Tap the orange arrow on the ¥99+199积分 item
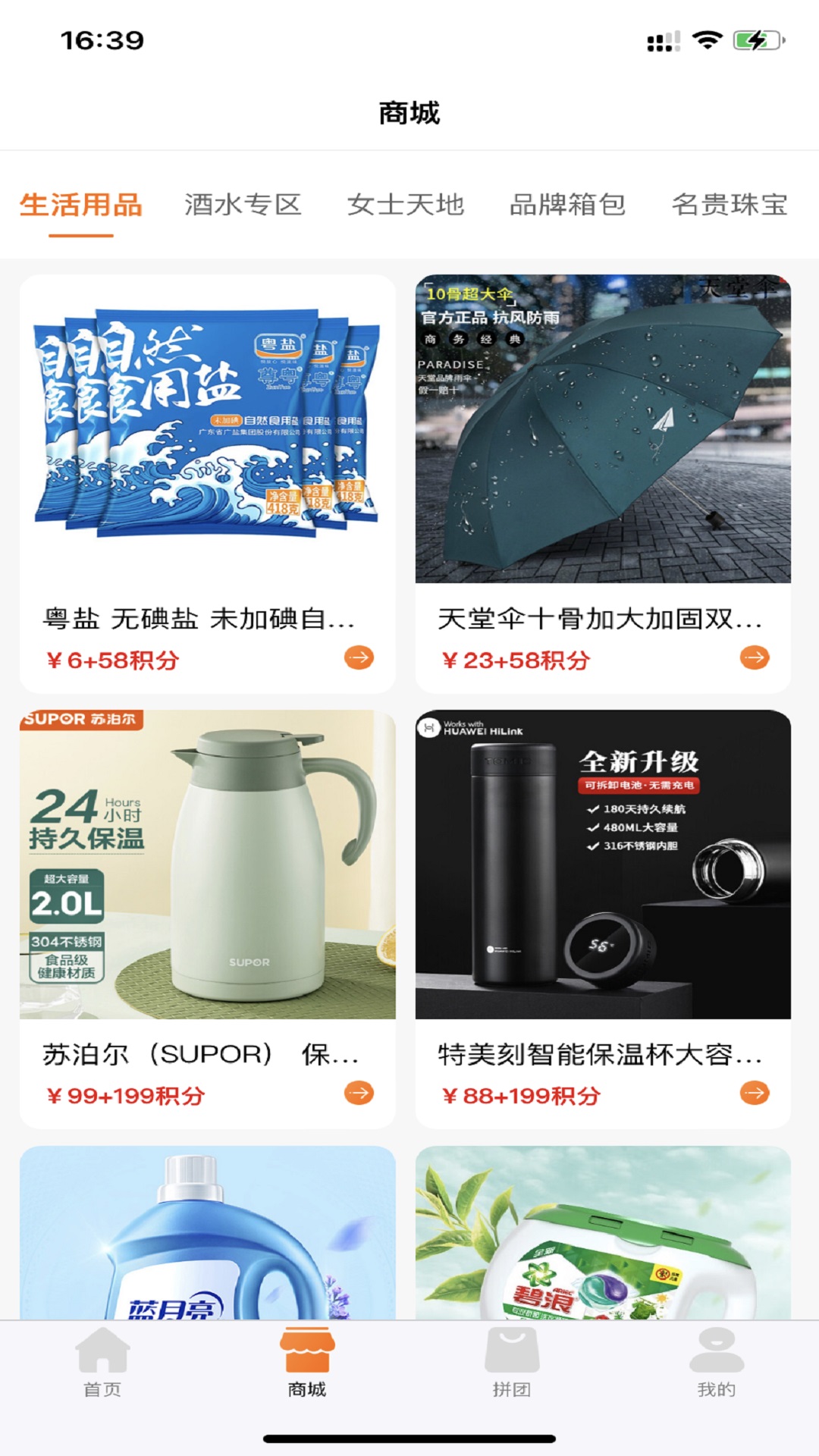The height and width of the screenshot is (1456, 819). (x=359, y=1093)
